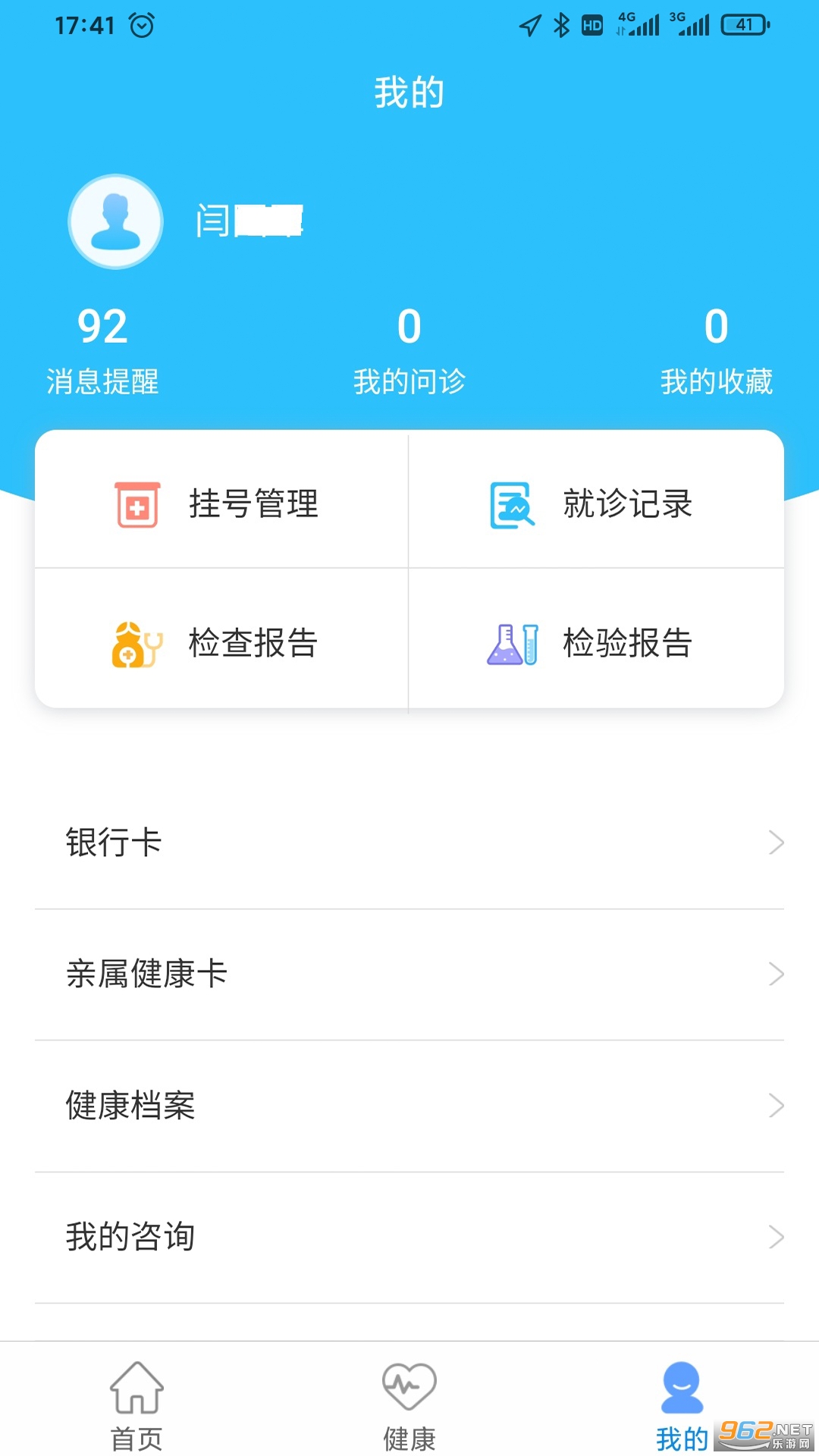Select the 亲属健康卡 row
The width and height of the screenshot is (819, 1456).
[x=409, y=974]
